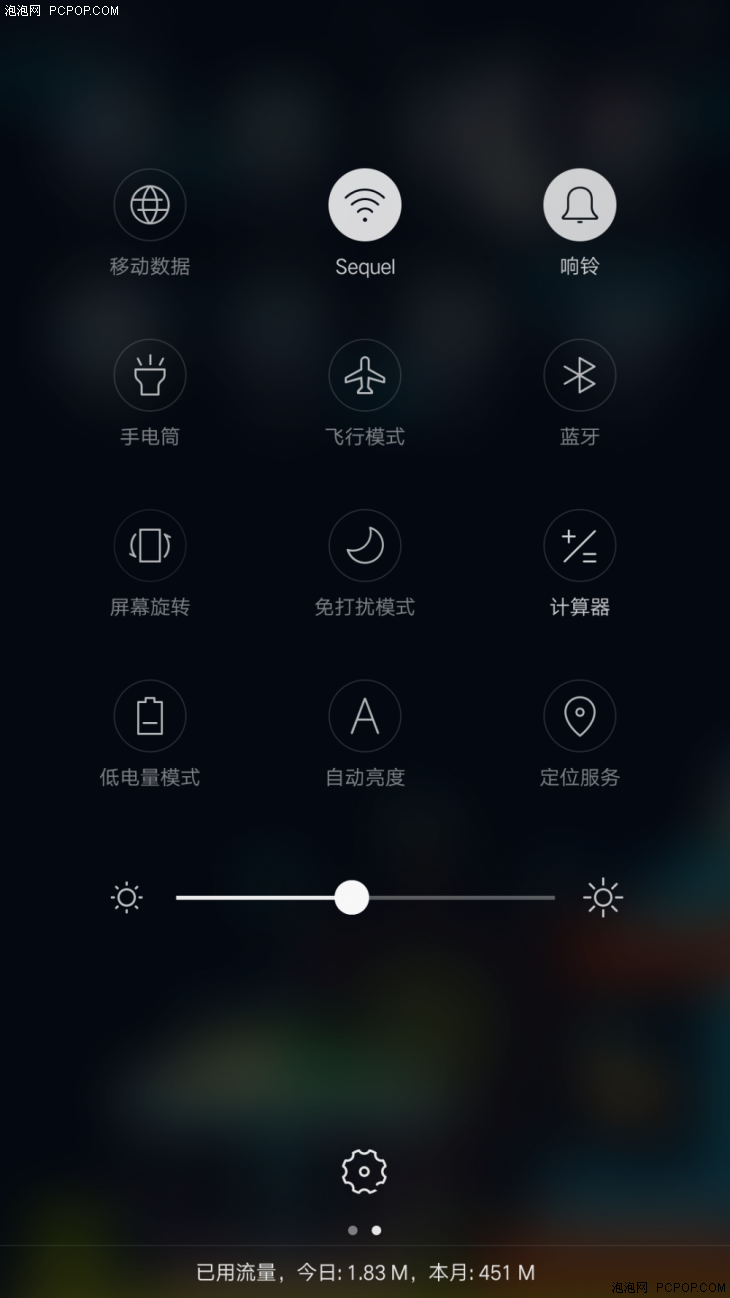Turn on low power mode (低电量模式)
The width and height of the screenshot is (730, 1298).
point(150,715)
